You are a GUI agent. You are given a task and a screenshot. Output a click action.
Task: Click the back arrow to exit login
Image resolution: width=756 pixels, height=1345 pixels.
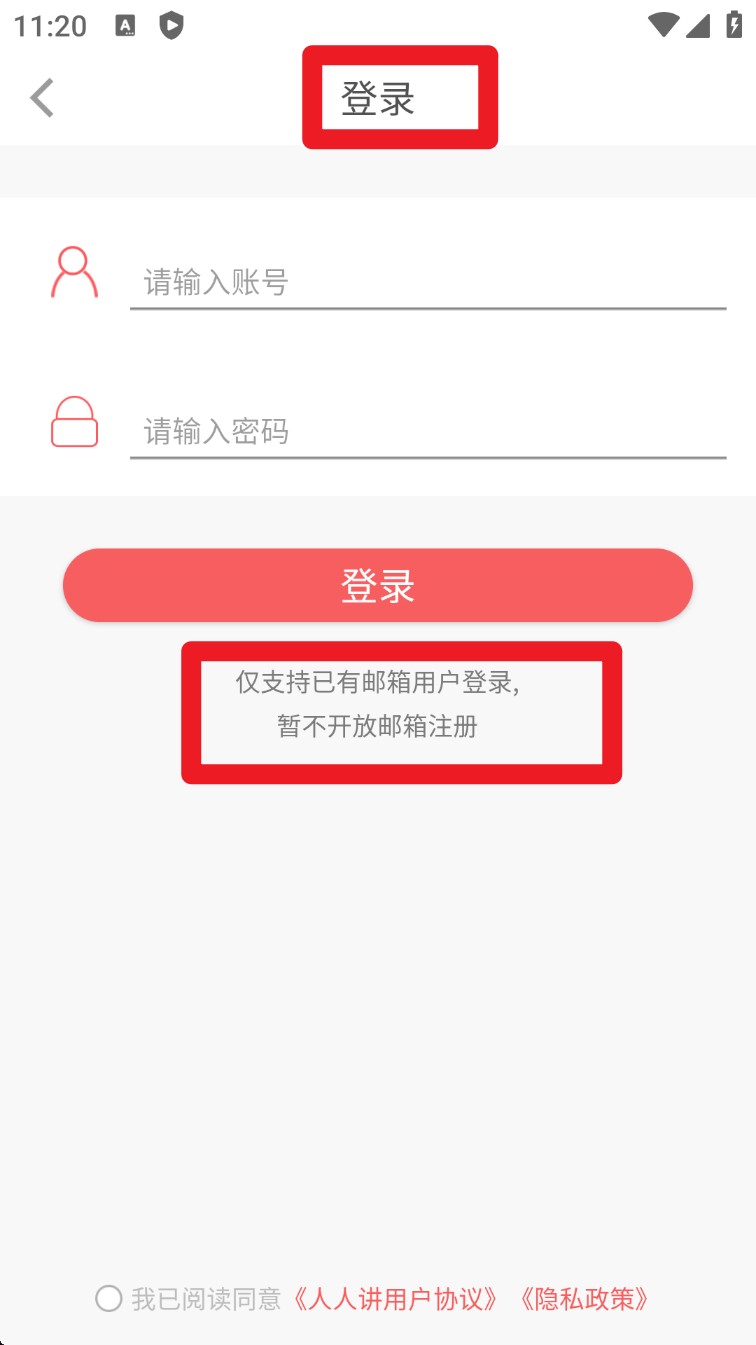point(41,97)
